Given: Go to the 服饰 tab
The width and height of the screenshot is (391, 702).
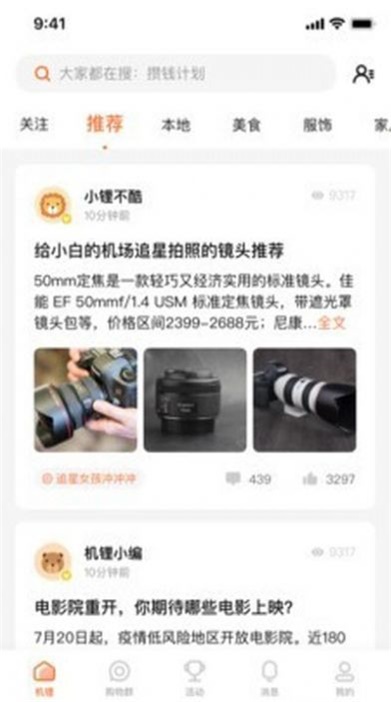Looking at the screenshot, I should coord(318,125).
